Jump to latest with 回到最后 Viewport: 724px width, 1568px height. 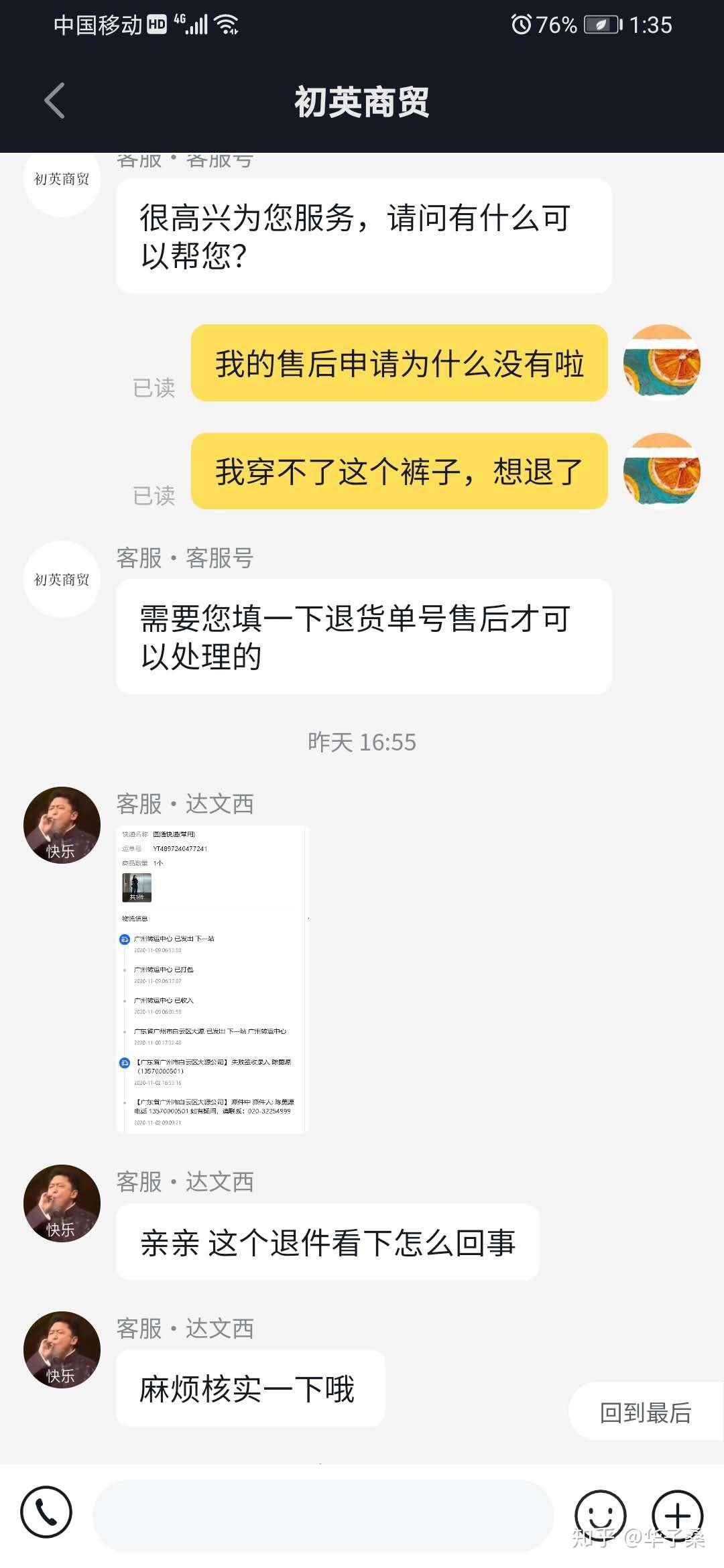pos(645,1413)
